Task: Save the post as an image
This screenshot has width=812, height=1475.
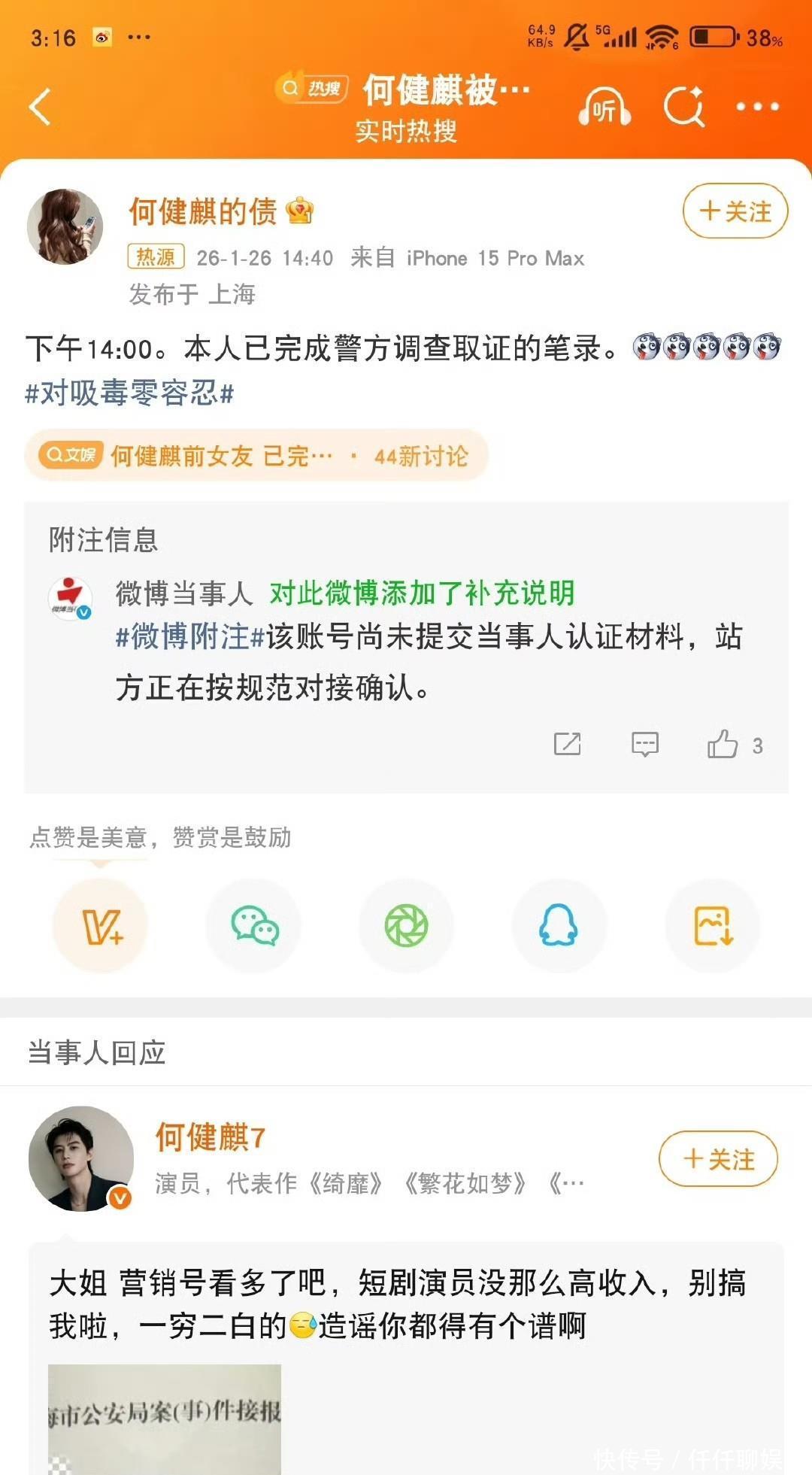Action: click(712, 926)
